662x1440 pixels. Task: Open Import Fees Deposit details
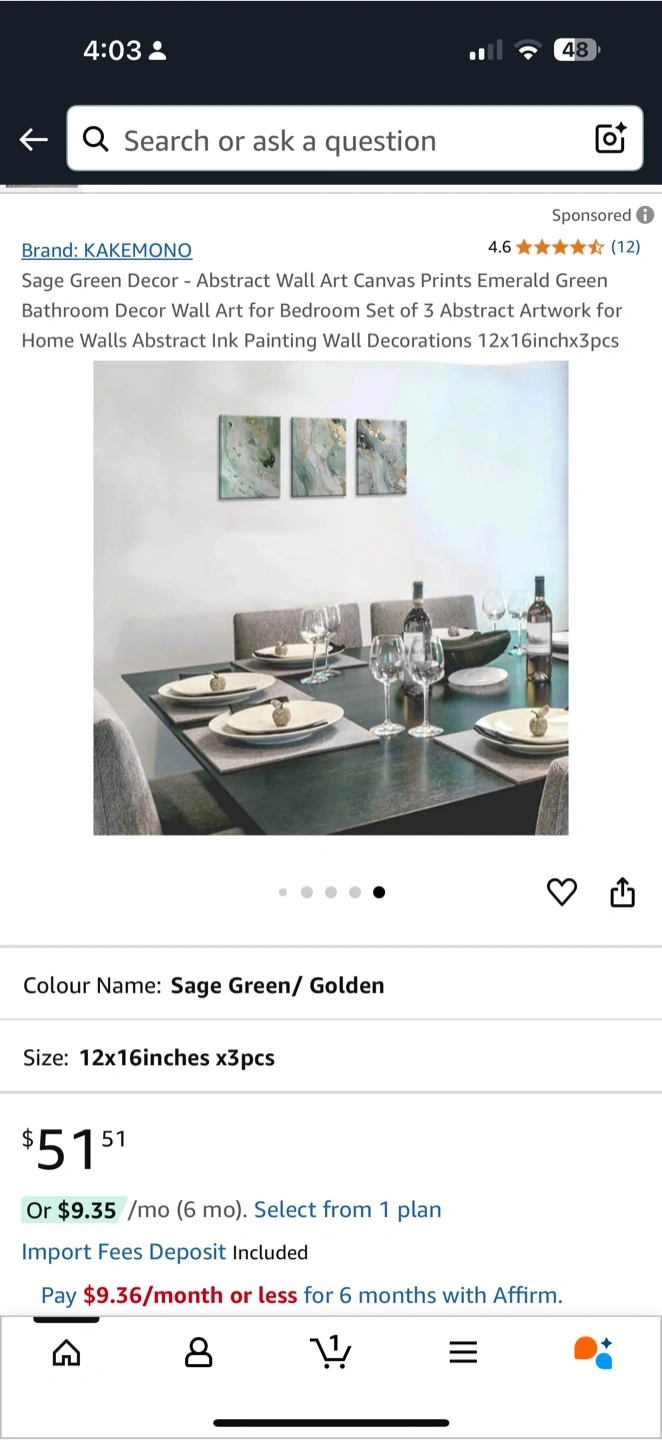tap(124, 1251)
